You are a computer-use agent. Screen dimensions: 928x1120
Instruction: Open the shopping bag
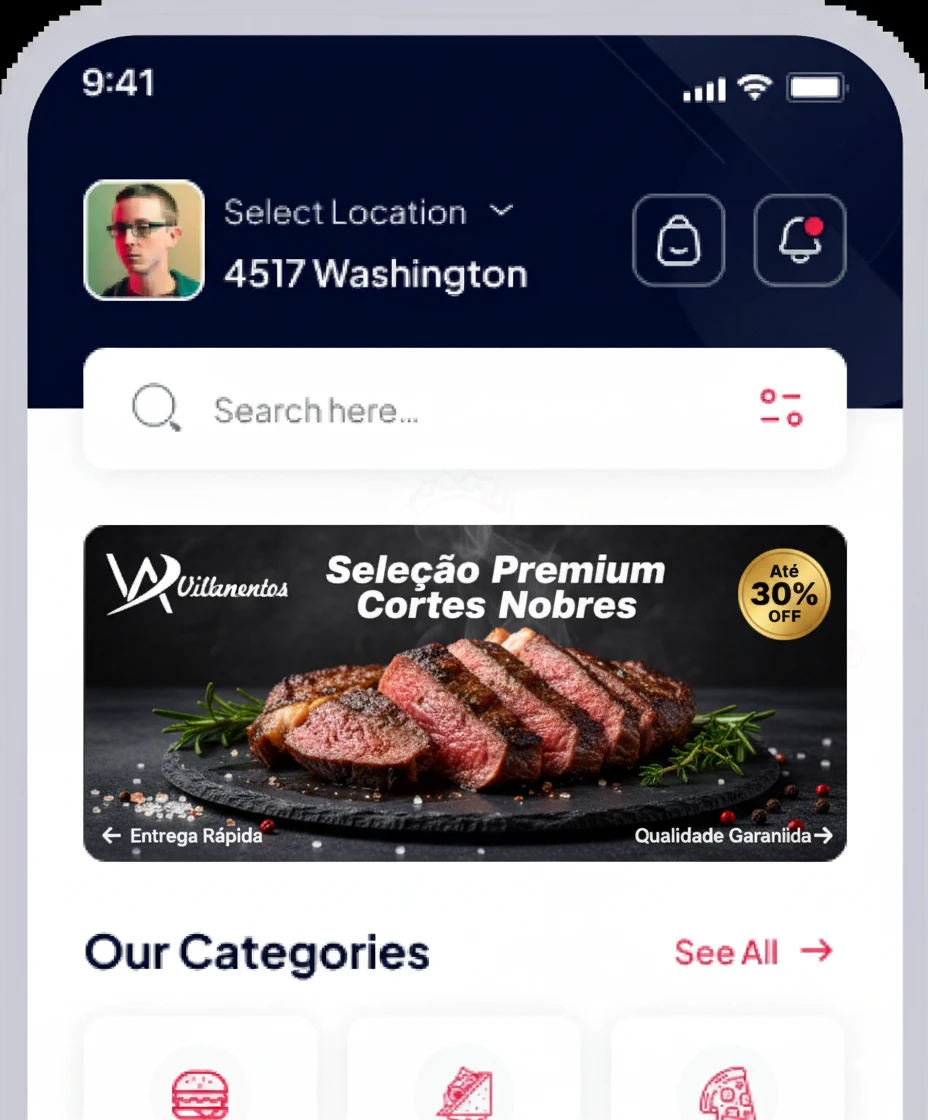(678, 240)
